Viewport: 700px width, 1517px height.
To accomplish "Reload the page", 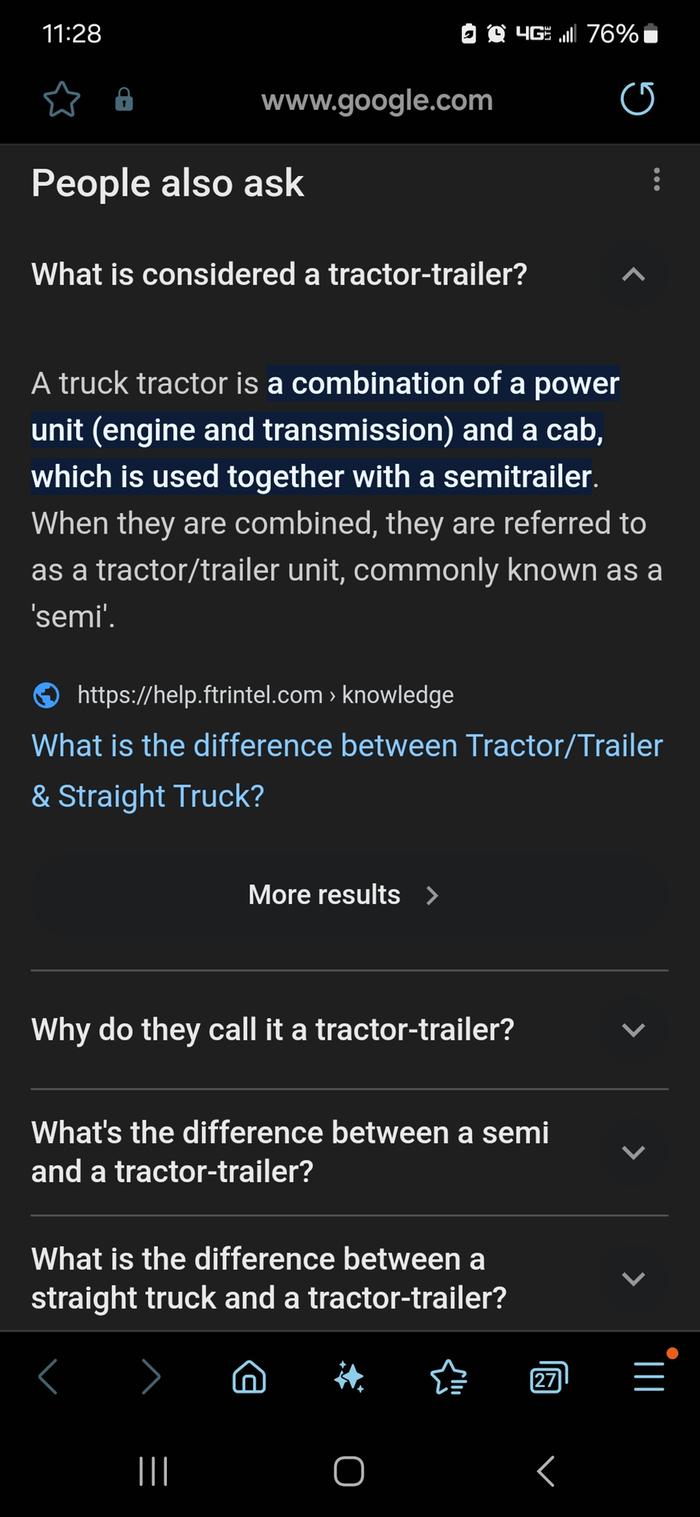I will (637, 100).
